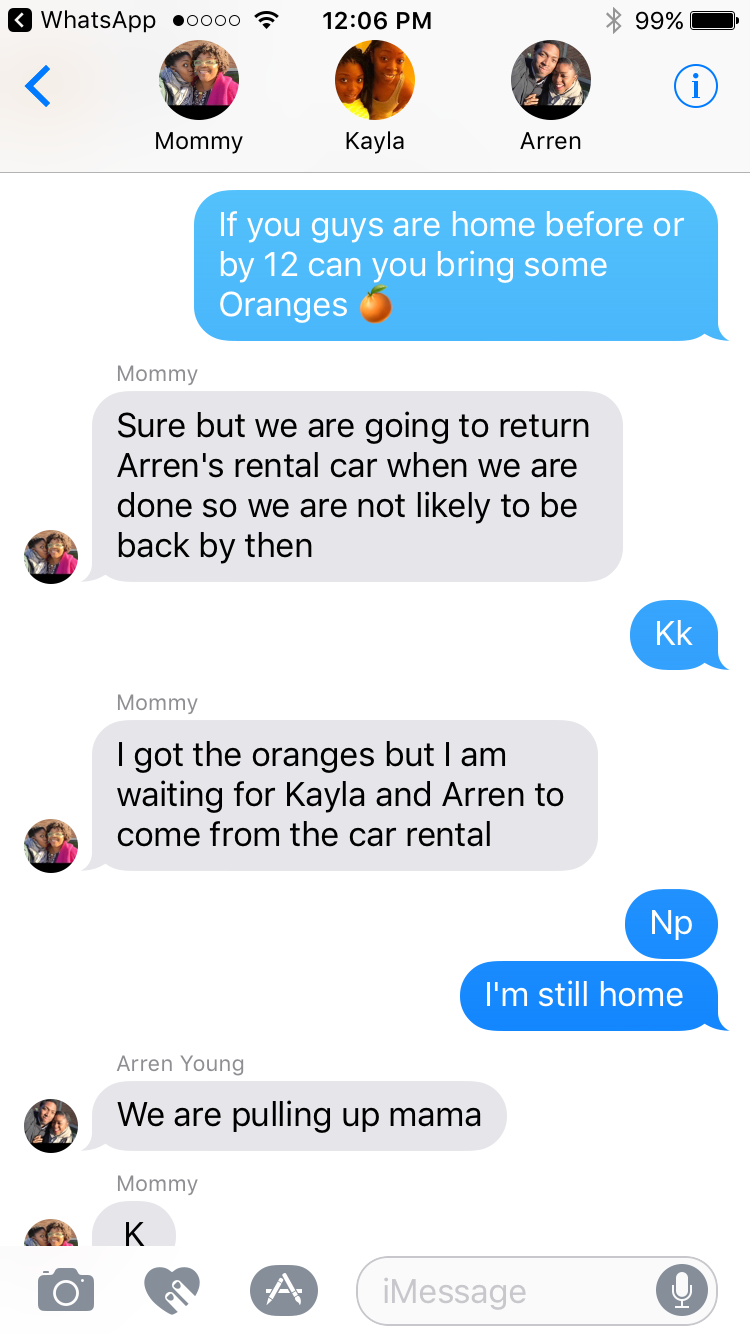Tap Mommy's contact avatar in the header
This screenshot has width=750, height=1334.
(198, 81)
